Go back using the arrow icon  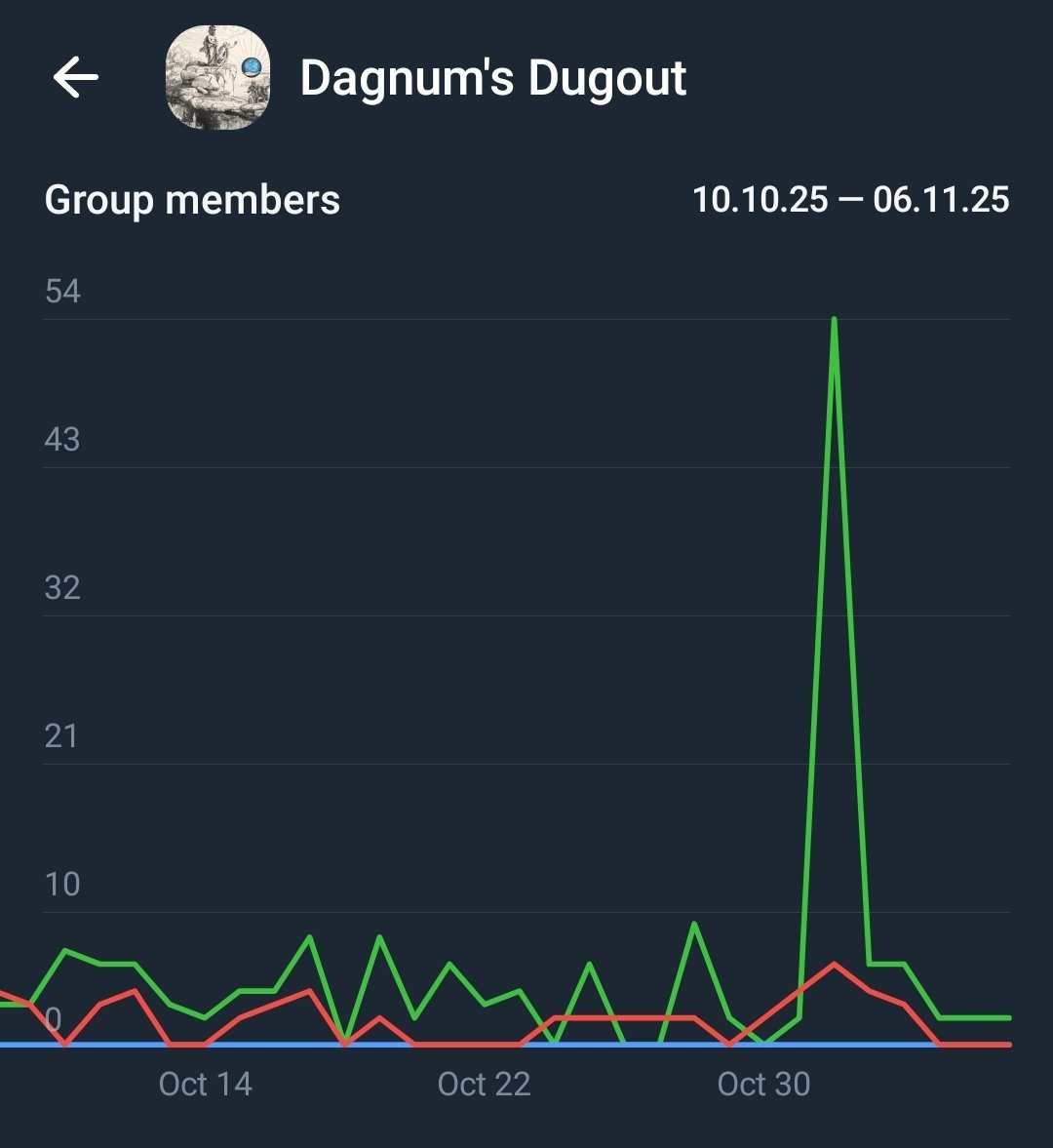tap(75, 77)
